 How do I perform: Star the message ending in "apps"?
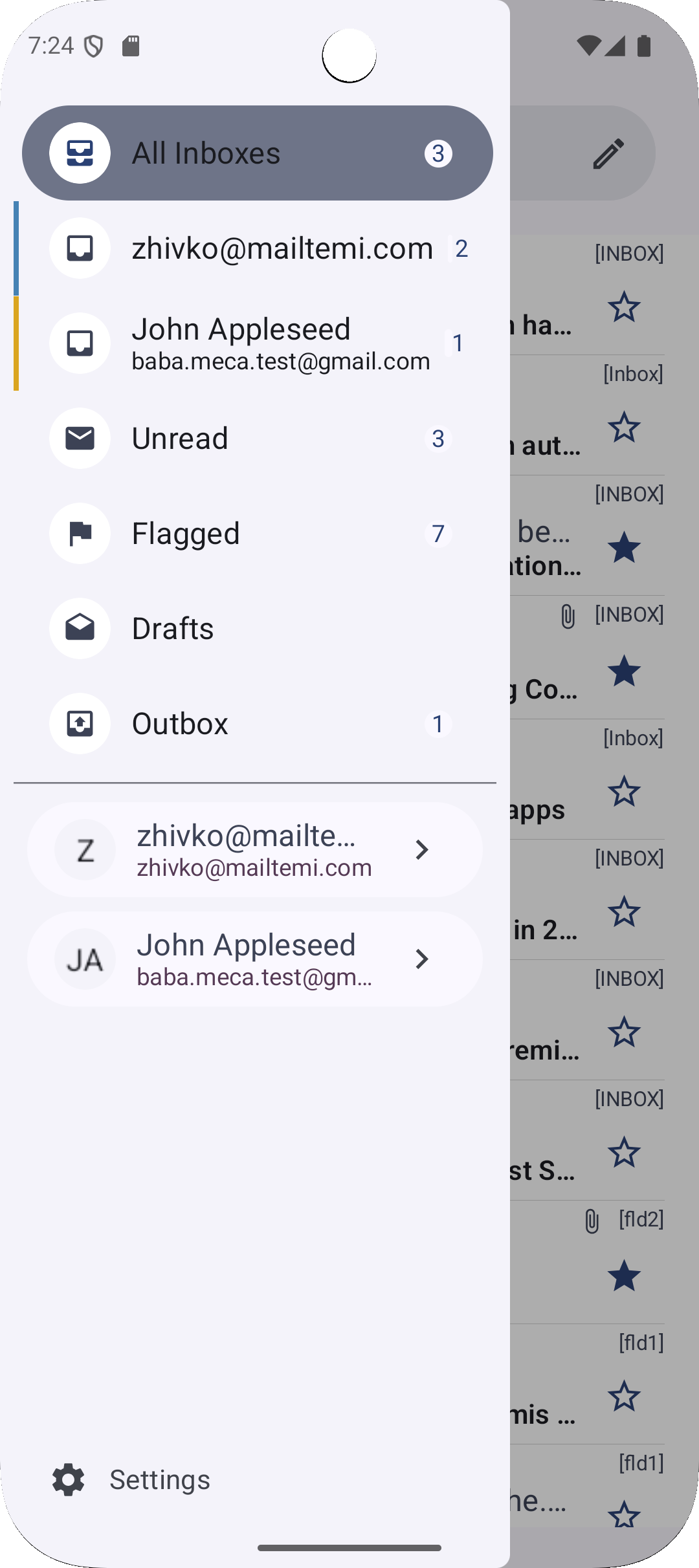click(624, 792)
